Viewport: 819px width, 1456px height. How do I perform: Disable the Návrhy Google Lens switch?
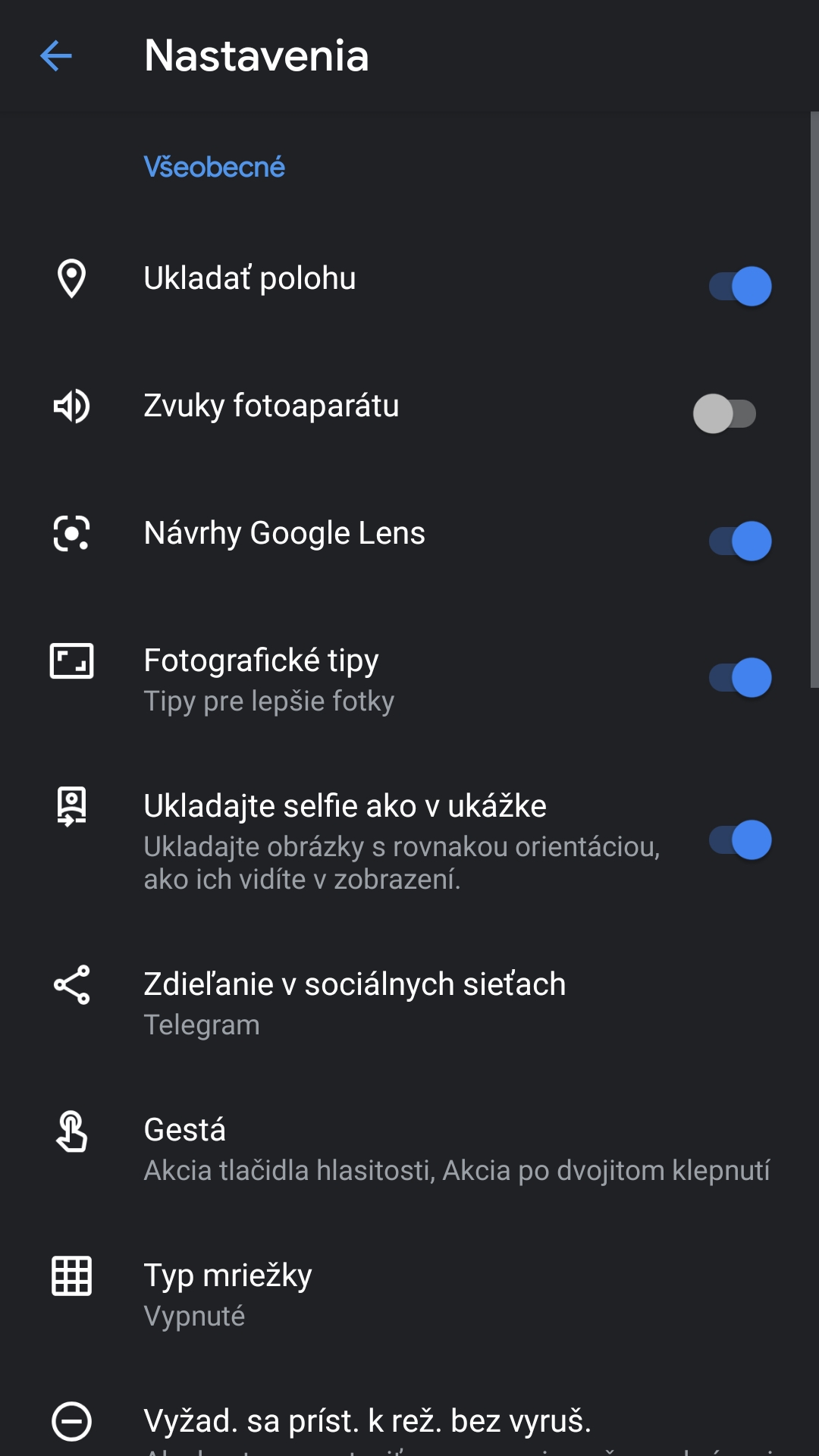[740, 541]
